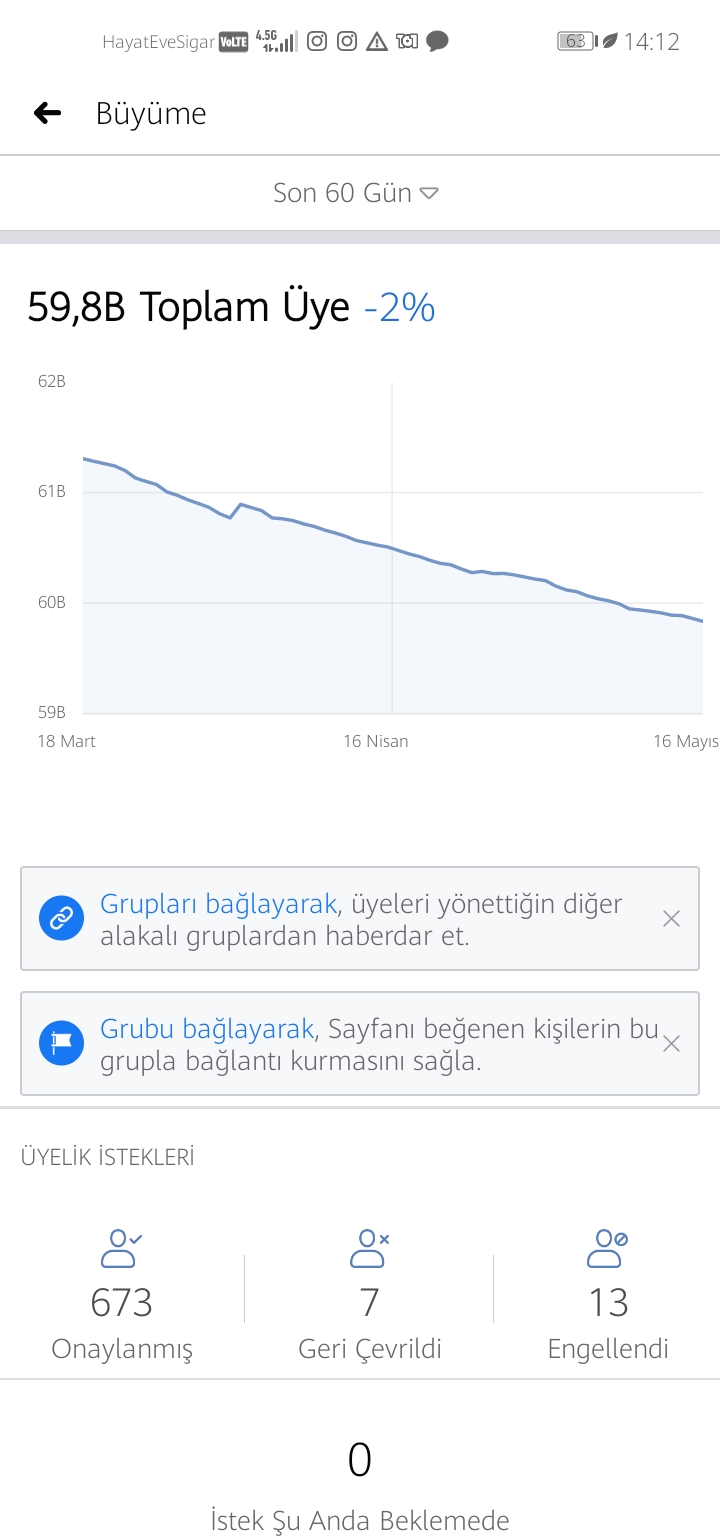Open the Grubu bağlayarak link
The height and width of the screenshot is (1540, 720).
pyautogui.click(x=207, y=1029)
